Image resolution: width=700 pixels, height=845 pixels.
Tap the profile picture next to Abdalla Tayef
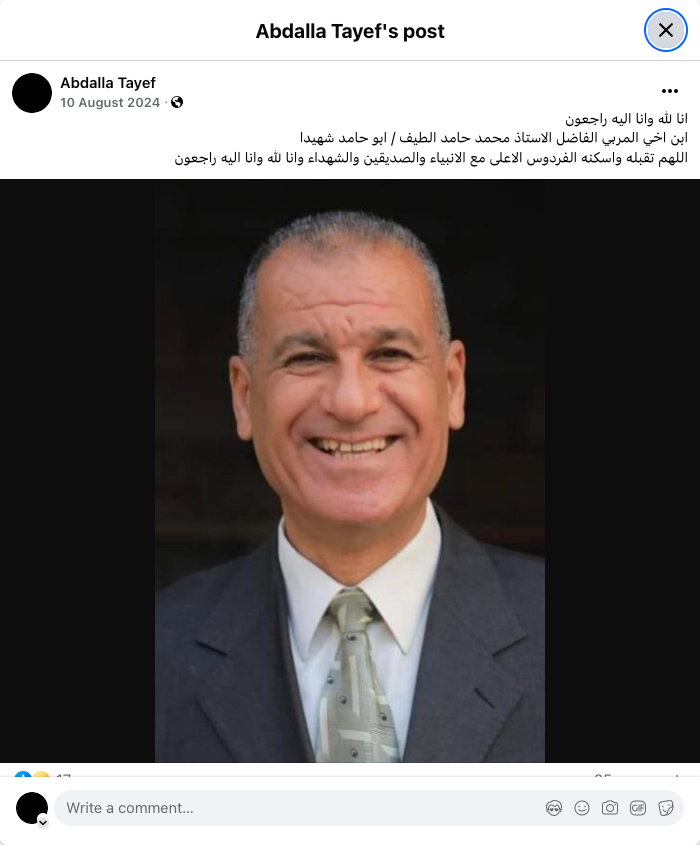click(x=32, y=93)
